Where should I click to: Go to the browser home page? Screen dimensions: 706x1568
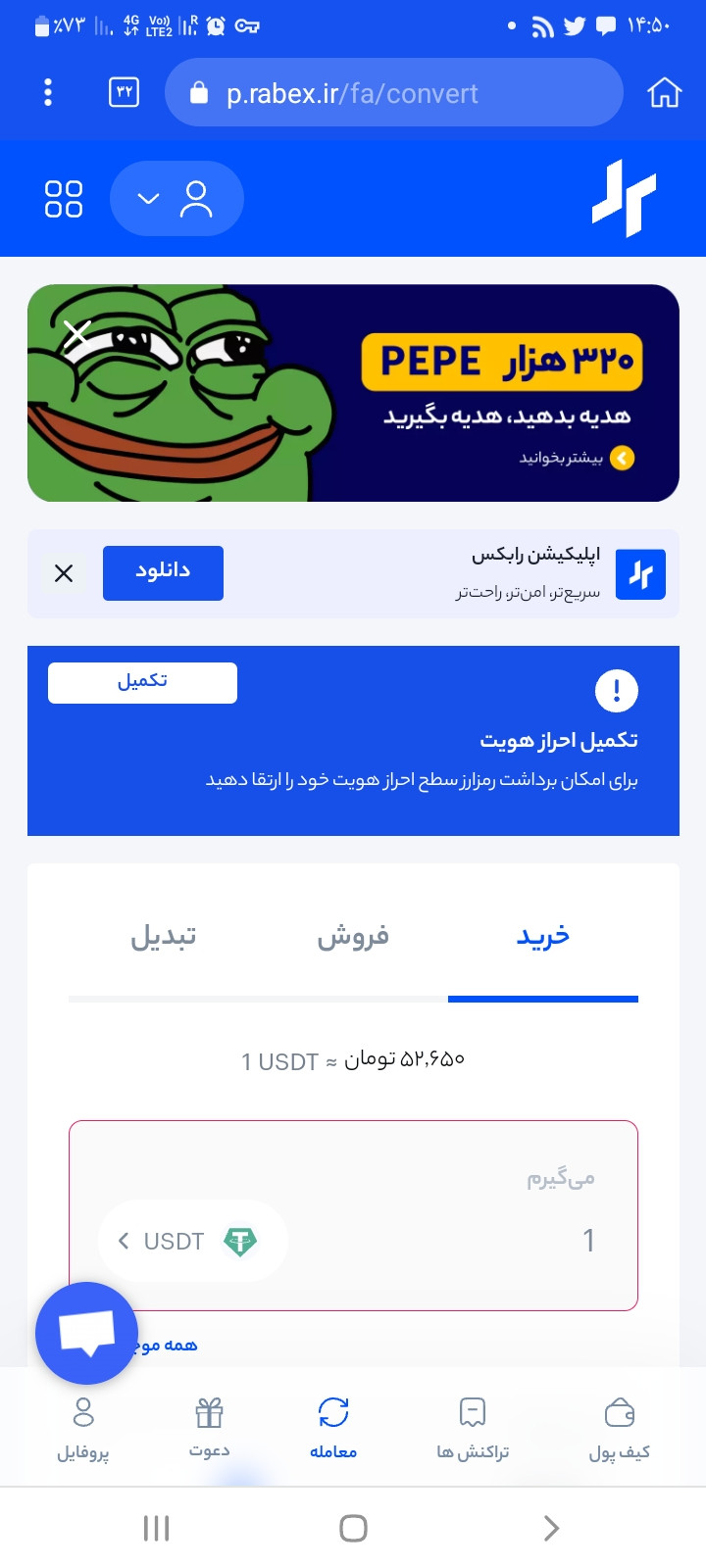point(664,93)
